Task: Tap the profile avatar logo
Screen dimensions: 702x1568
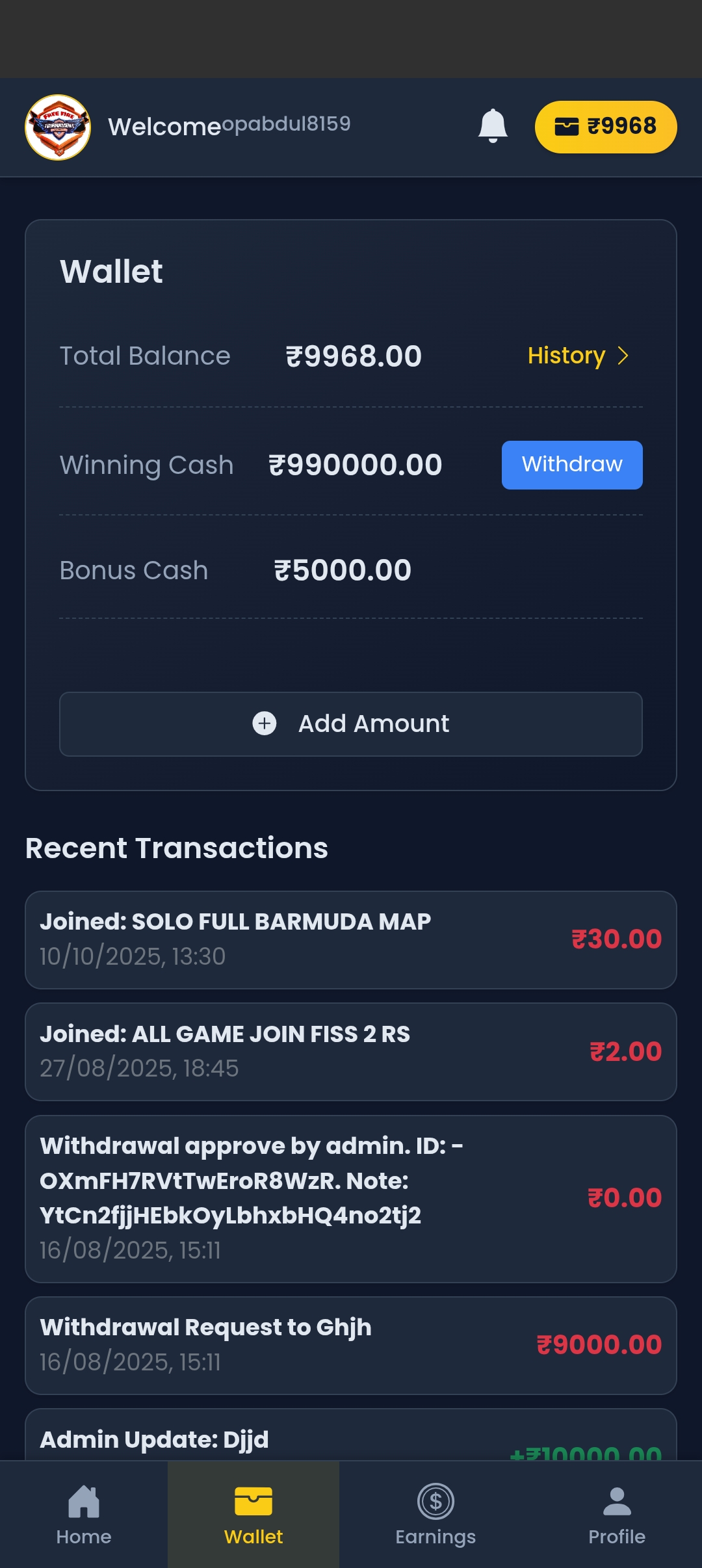Action: [58, 127]
